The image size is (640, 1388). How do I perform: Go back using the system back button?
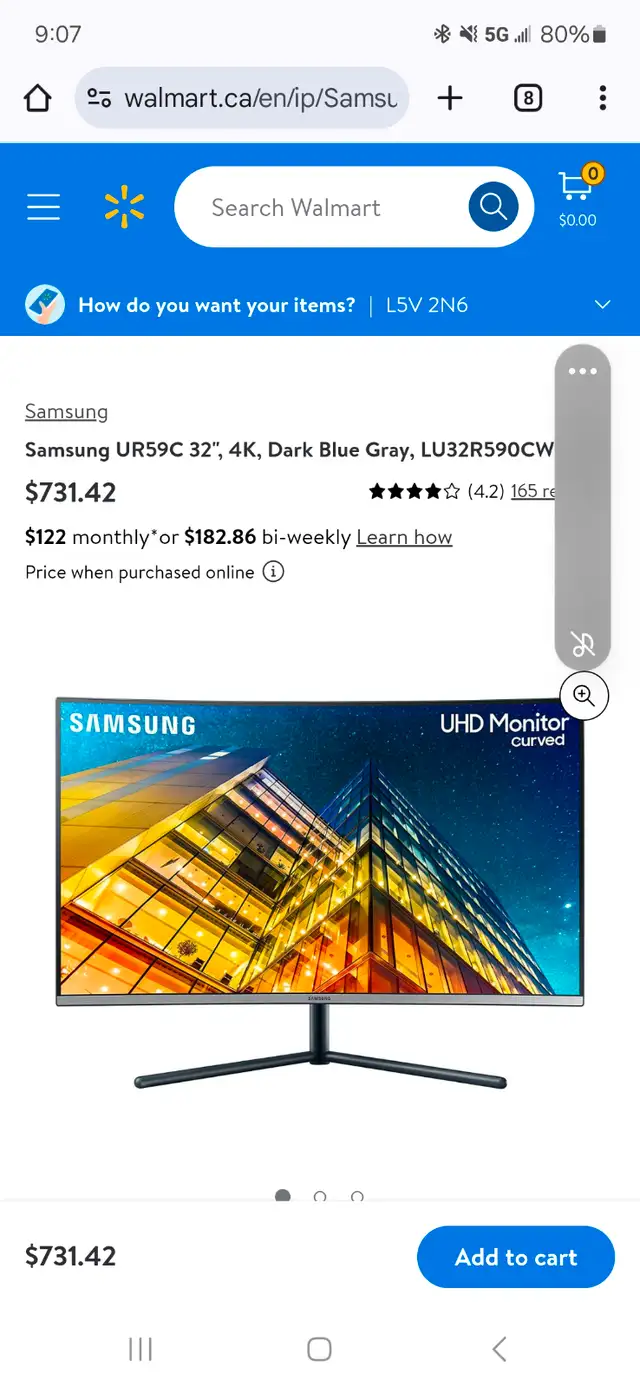click(x=499, y=1349)
